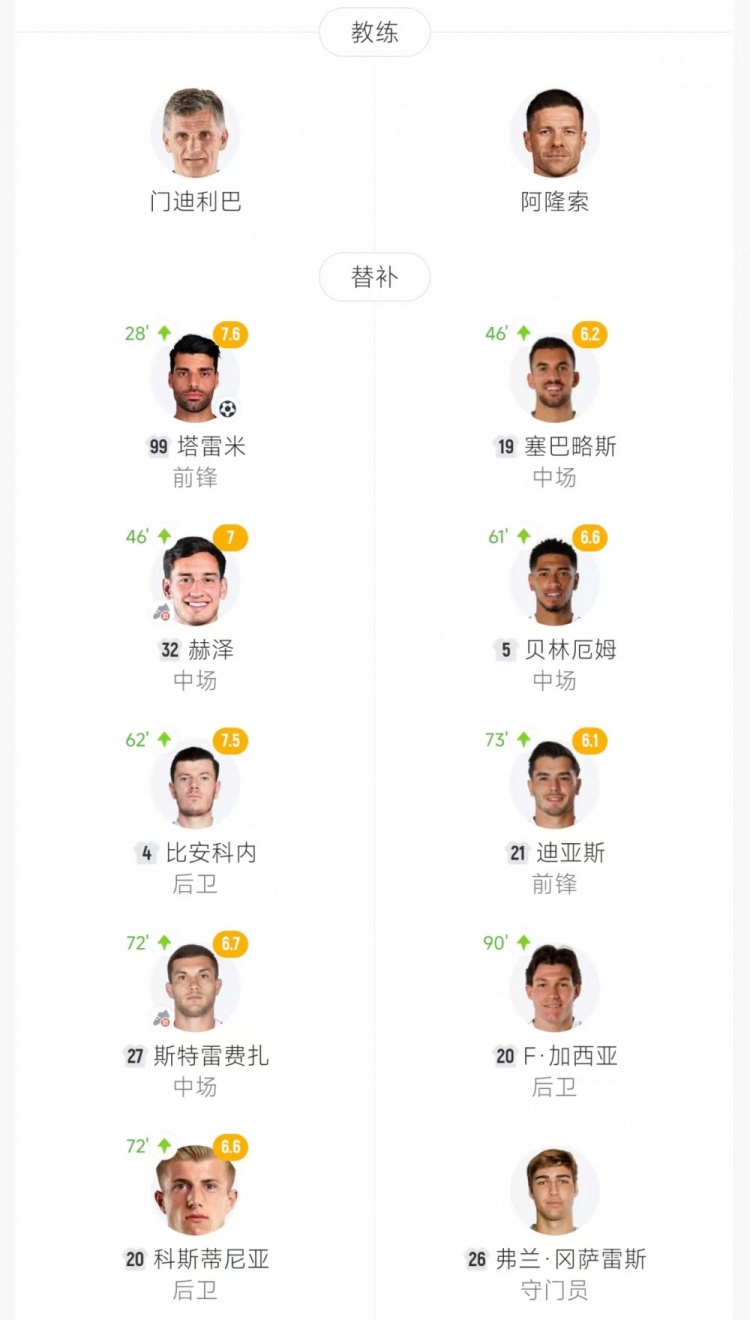Click 贝林厄姆's 61' substitution arrow
This screenshot has height=1320, width=750.
click(523, 535)
